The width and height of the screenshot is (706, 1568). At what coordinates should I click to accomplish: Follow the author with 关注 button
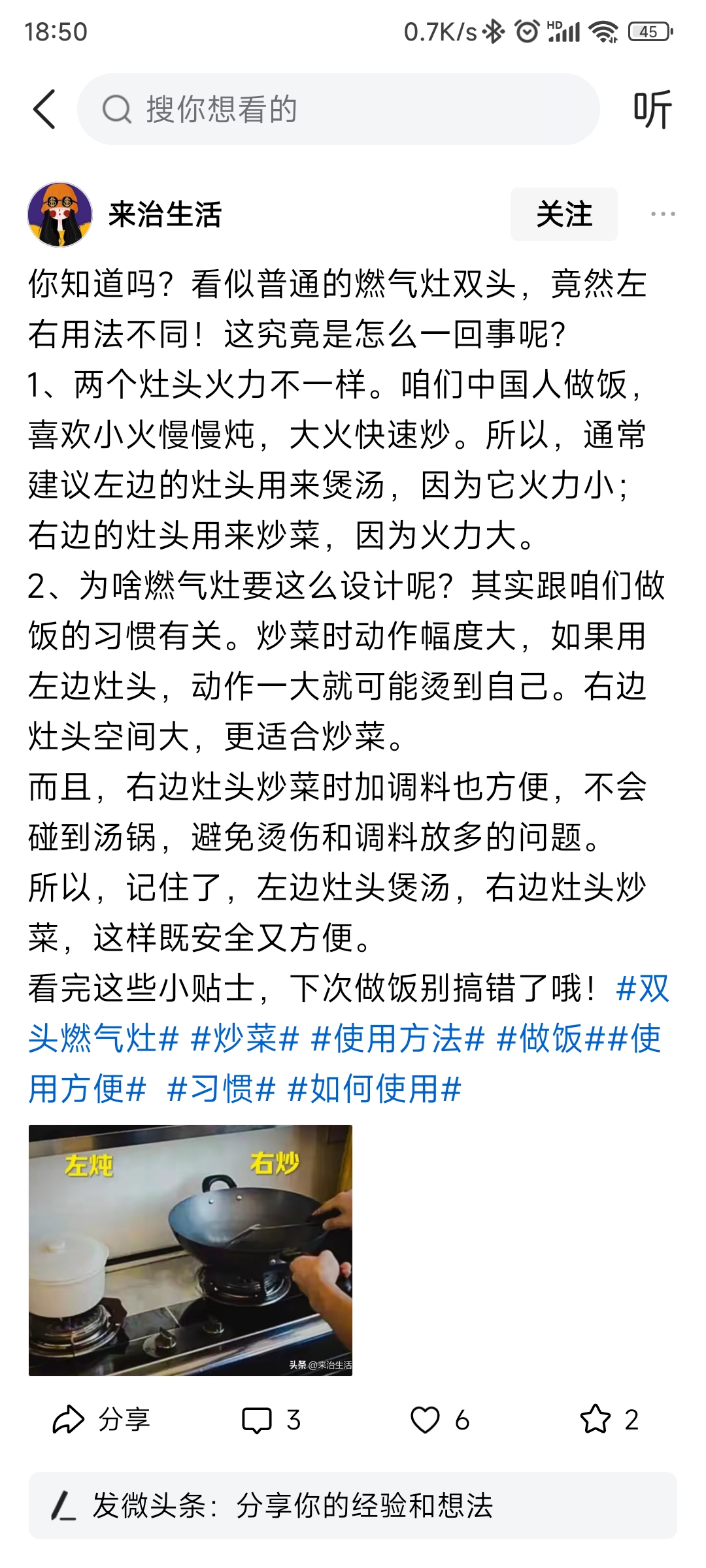(563, 214)
